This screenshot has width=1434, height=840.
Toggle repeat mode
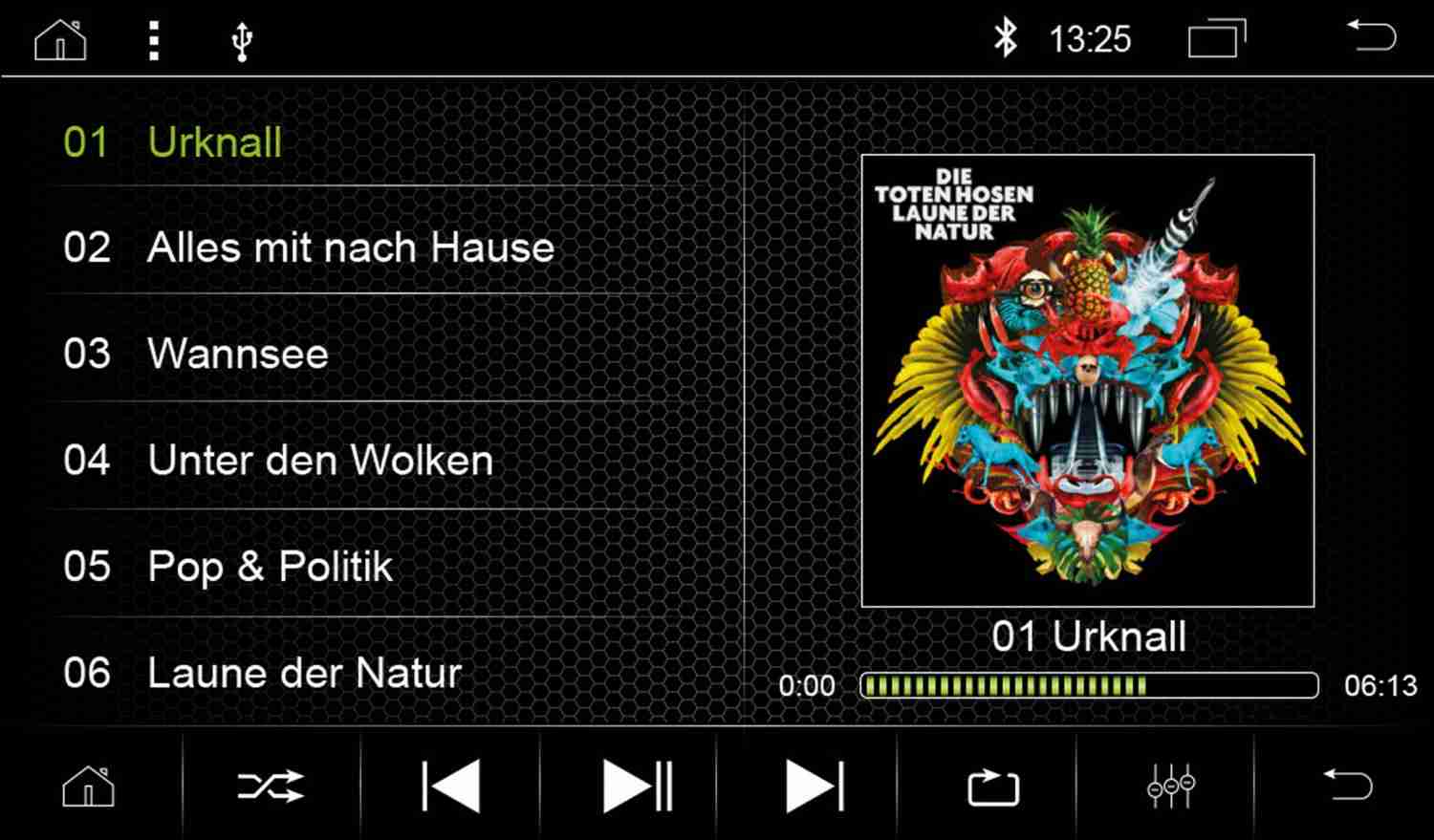[993, 786]
